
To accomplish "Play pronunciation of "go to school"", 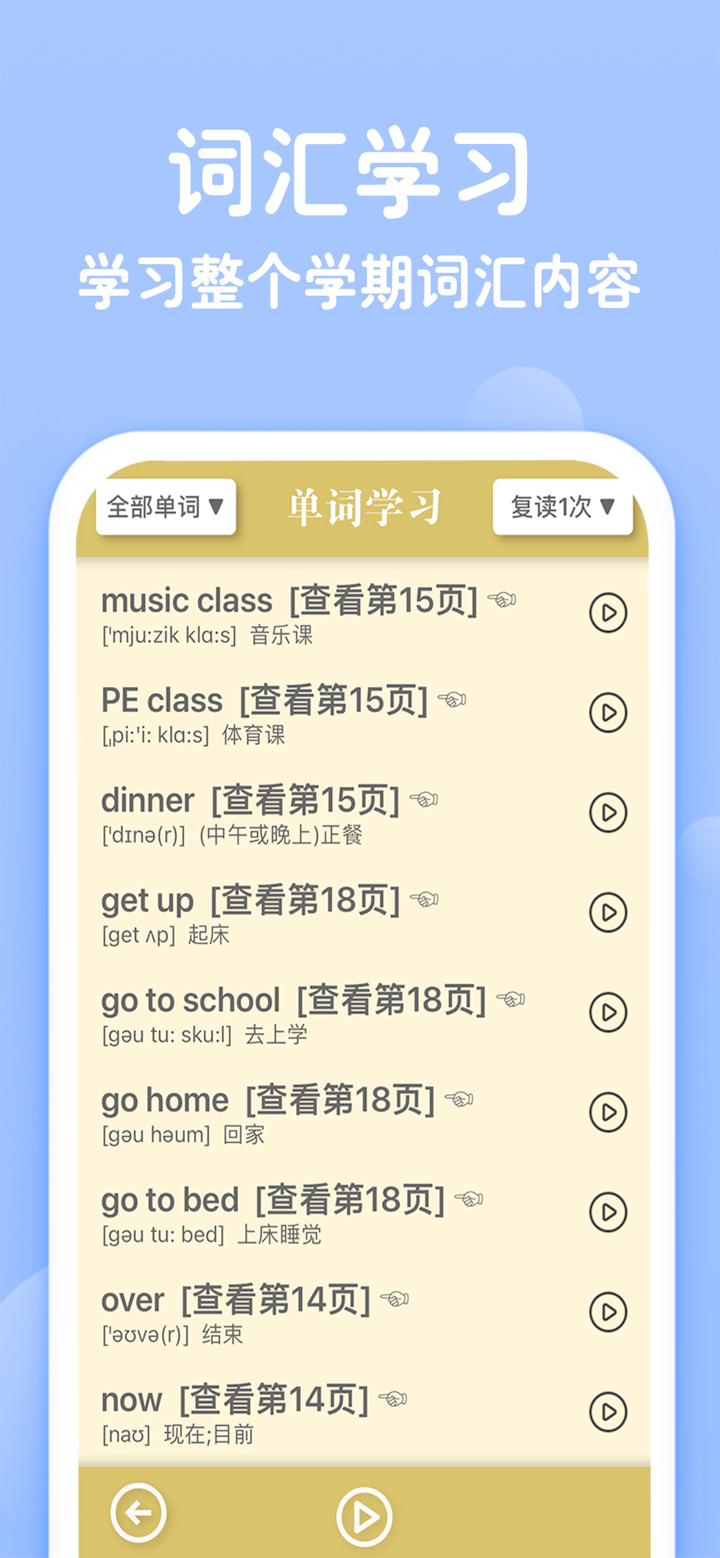I will pyautogui.click(x=607, y=1013).
